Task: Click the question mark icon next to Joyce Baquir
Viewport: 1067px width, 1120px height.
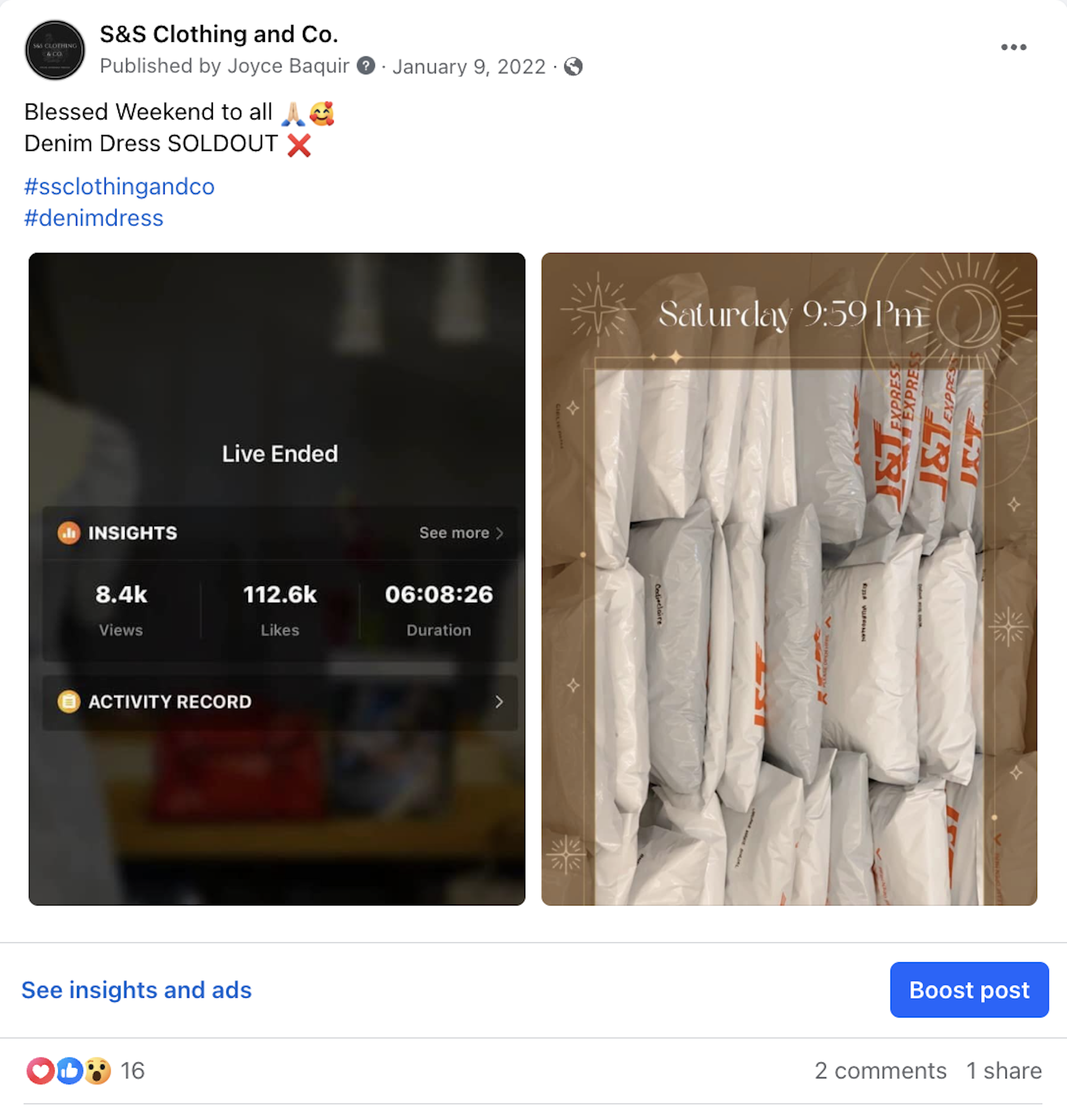Action: point(366,66)
